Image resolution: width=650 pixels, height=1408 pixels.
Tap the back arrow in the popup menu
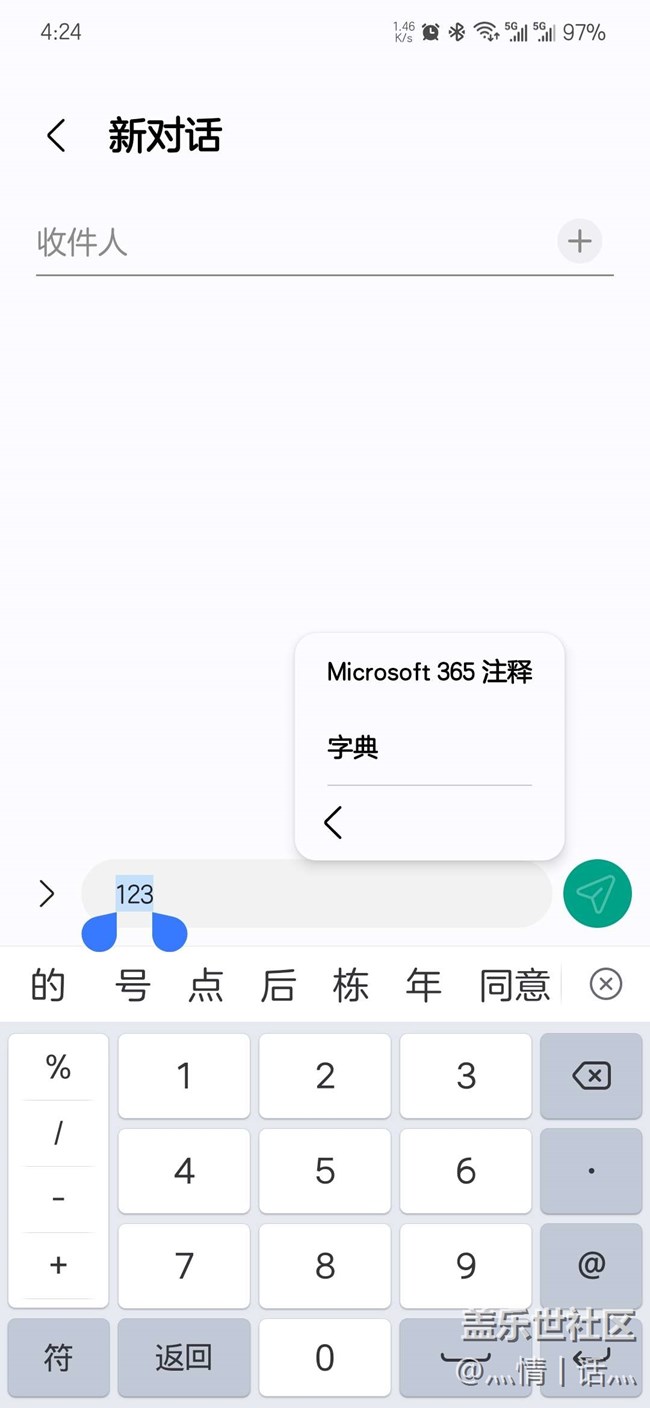pos(334,822)
